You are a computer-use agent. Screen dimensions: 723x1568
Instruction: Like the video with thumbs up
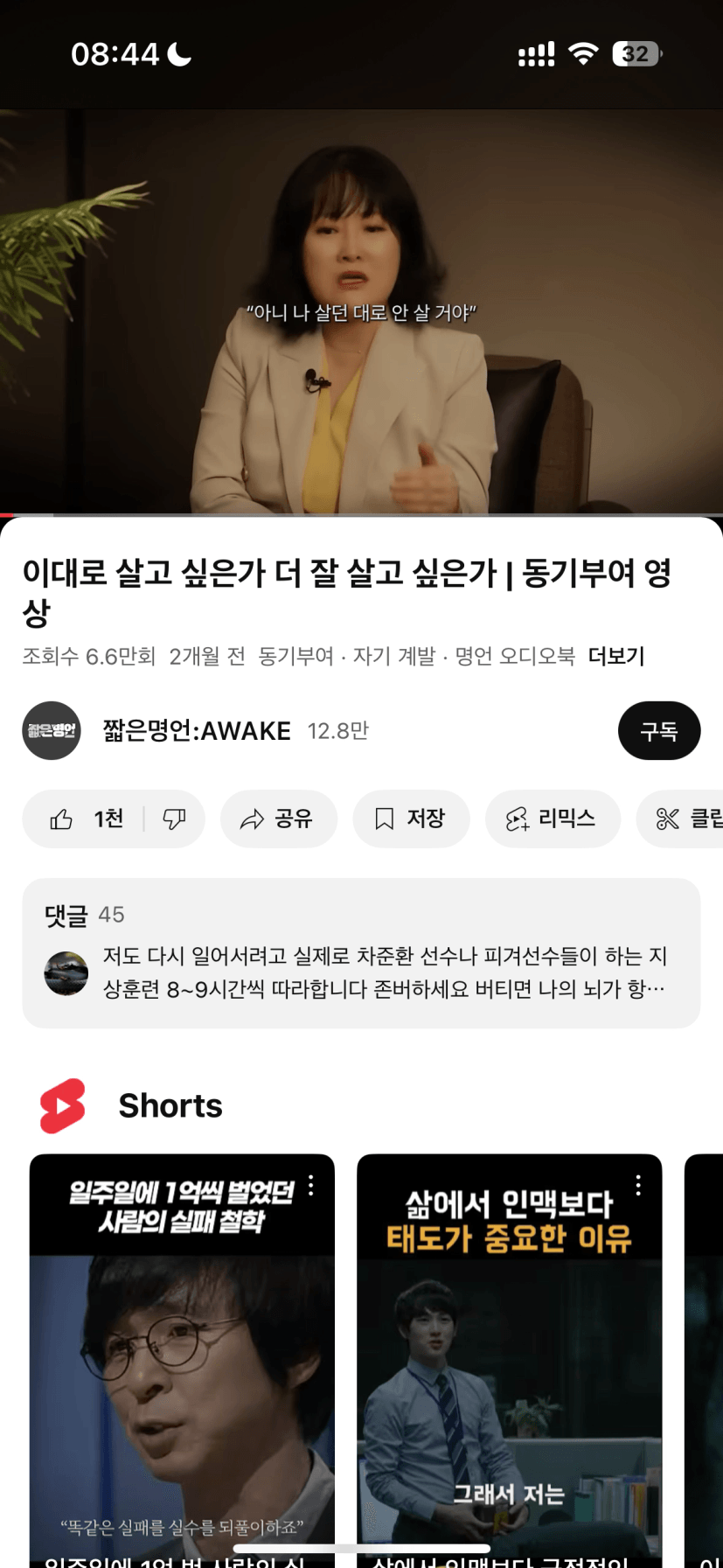pyautogui.click(x=85, y=819)
